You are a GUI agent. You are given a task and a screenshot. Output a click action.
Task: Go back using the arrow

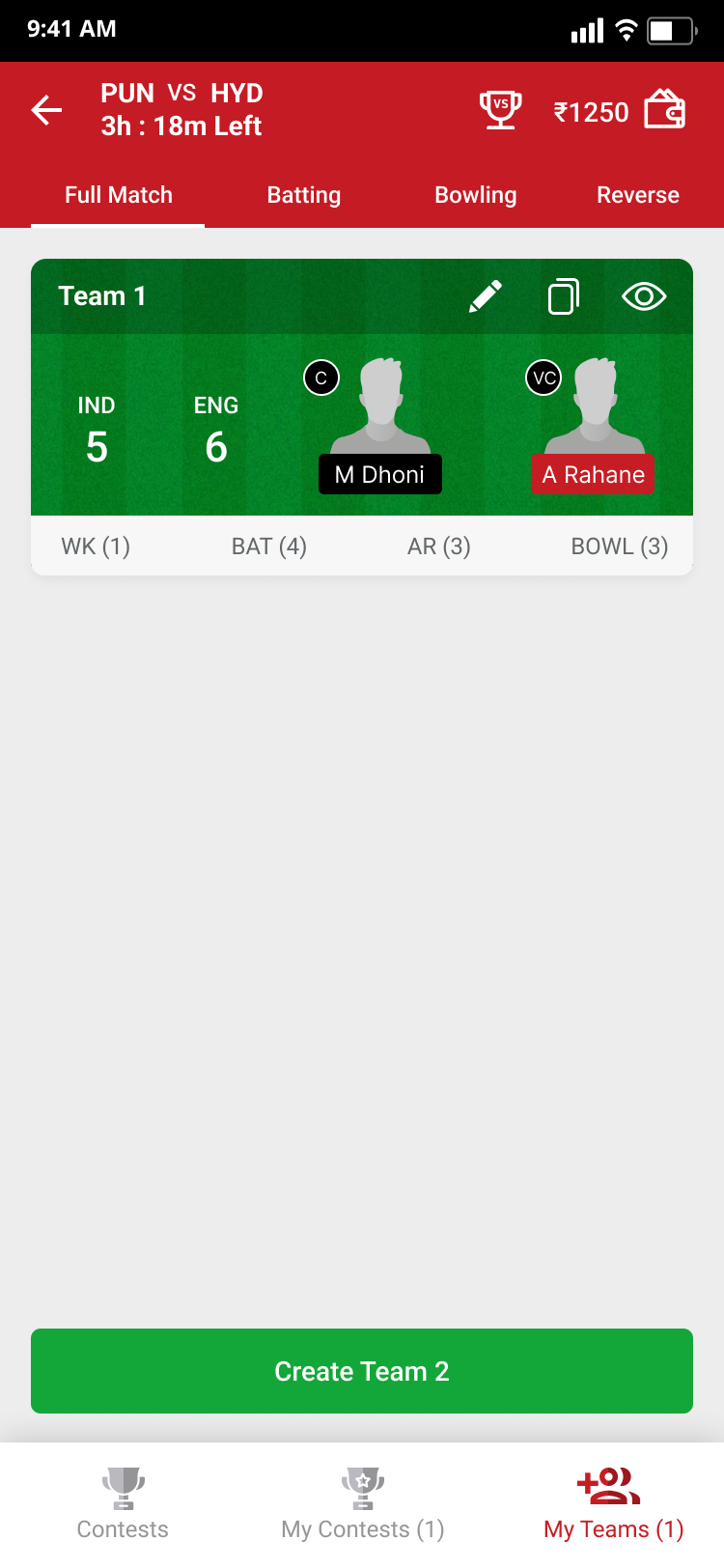46,110
